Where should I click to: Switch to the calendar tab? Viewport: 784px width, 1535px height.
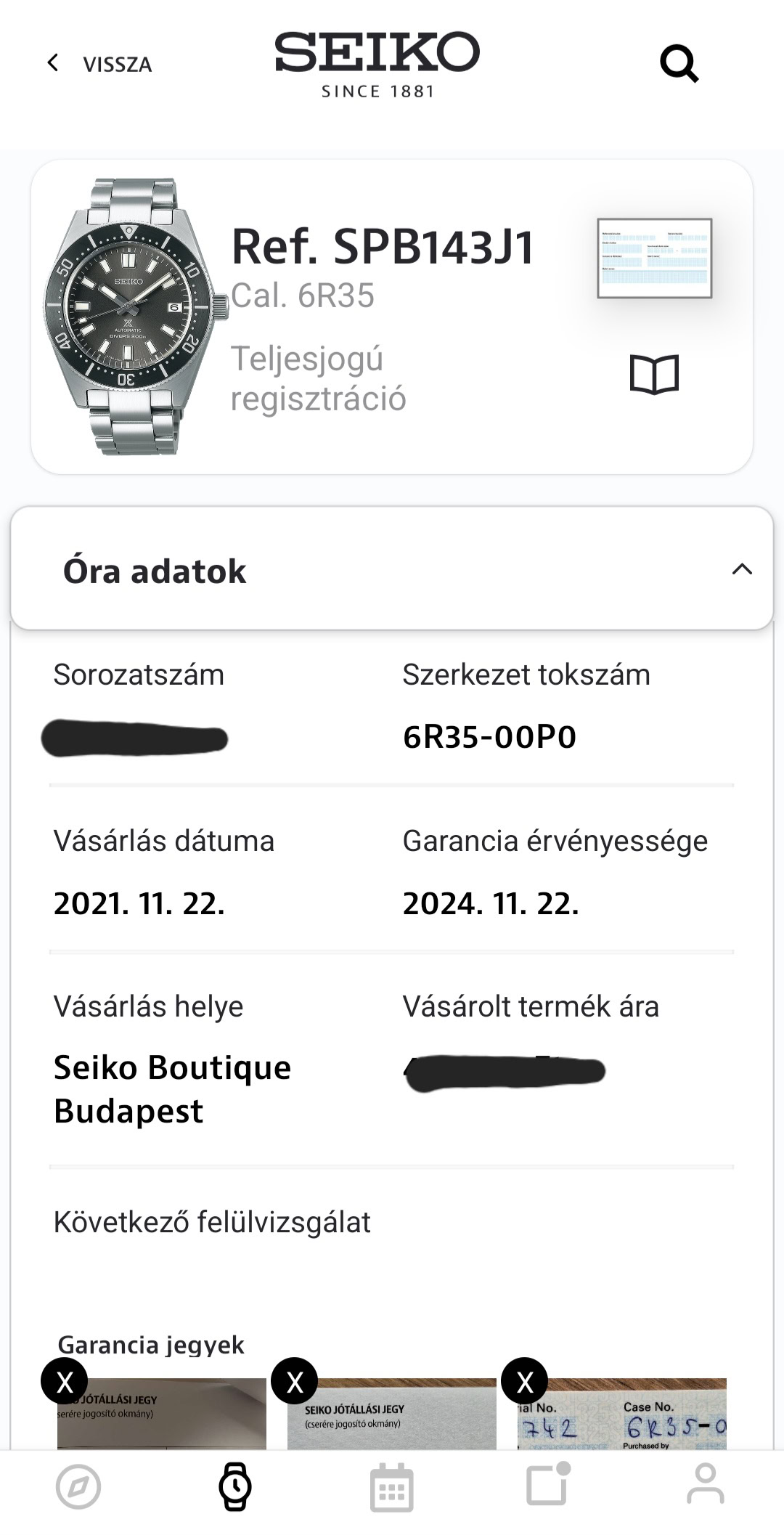point(392,1488)
